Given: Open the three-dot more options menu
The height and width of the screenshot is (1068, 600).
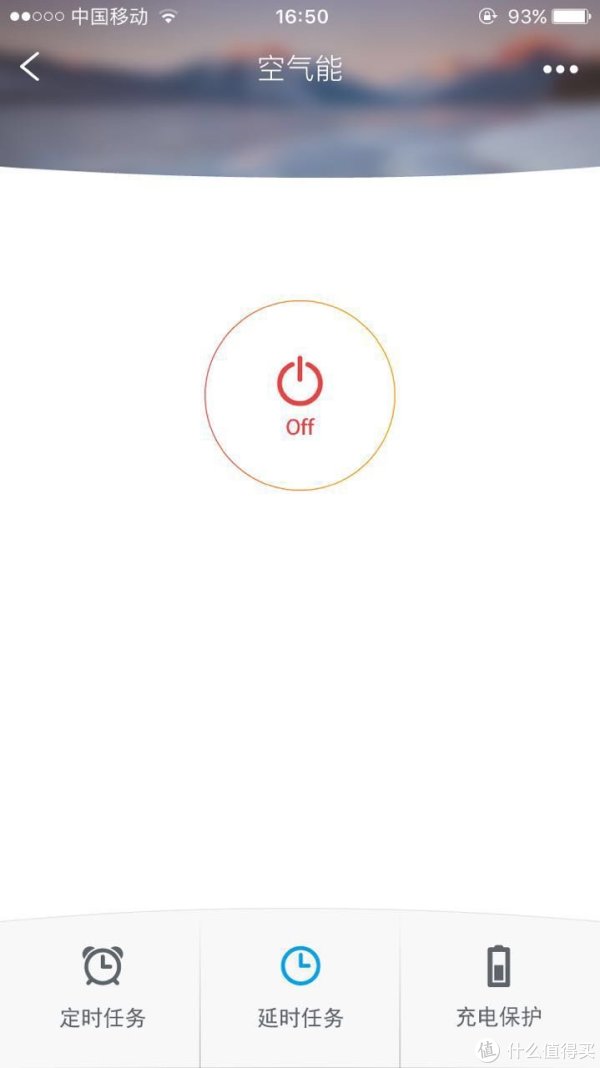Looking at the screenshot, I should [560, 69].
